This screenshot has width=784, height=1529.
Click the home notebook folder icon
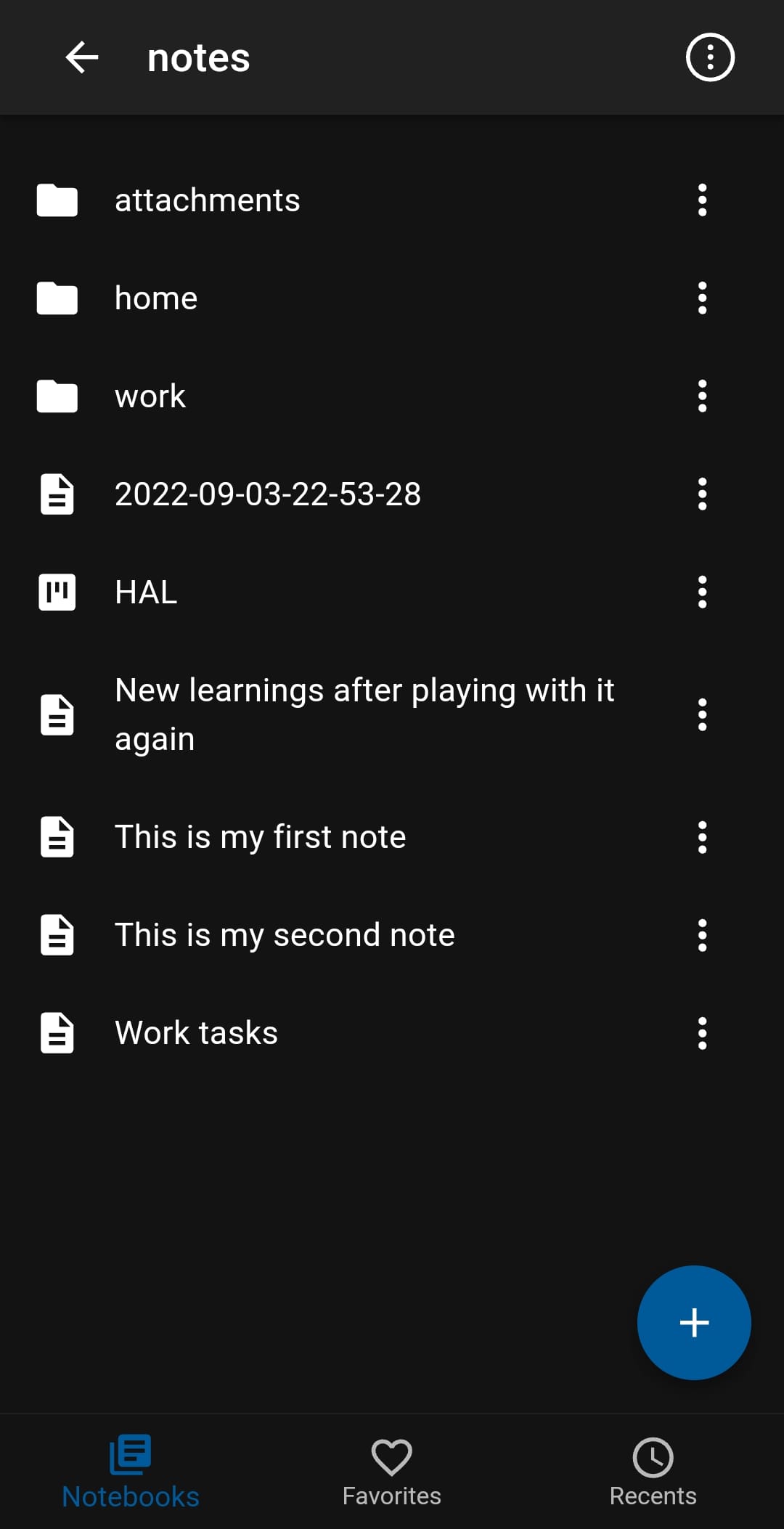[57, 298]
